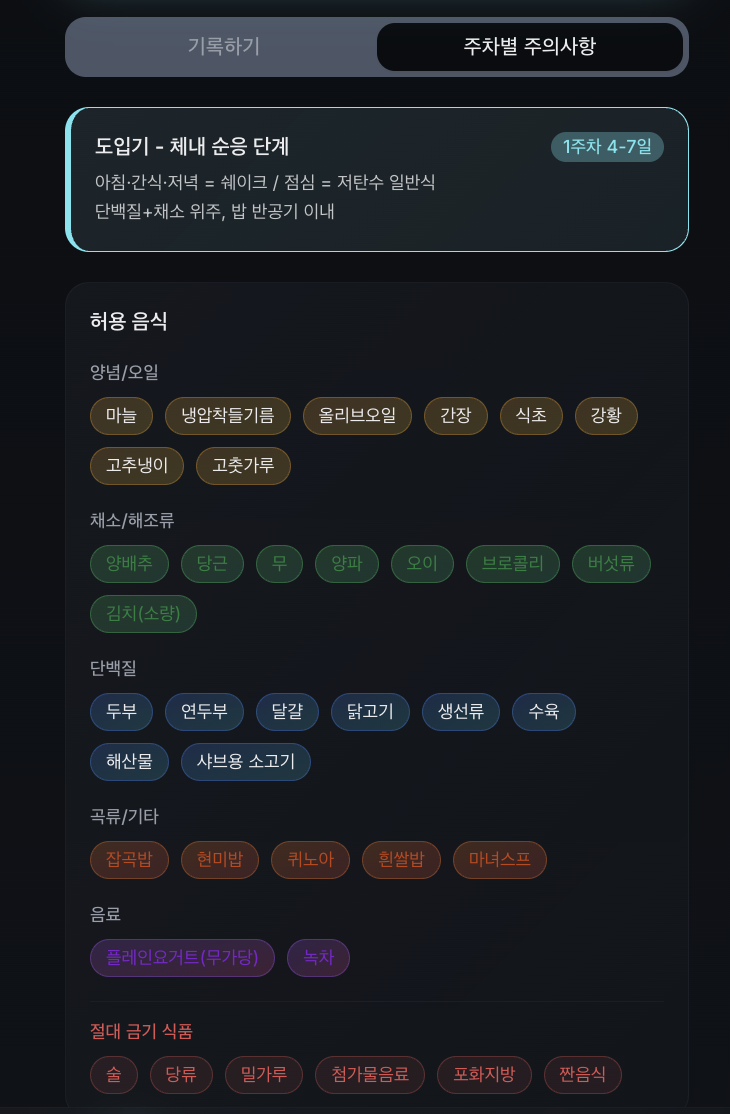Screen dimensions: 730x1114
Task: Select the 브로콜리 tag
Action: (512, 563)
